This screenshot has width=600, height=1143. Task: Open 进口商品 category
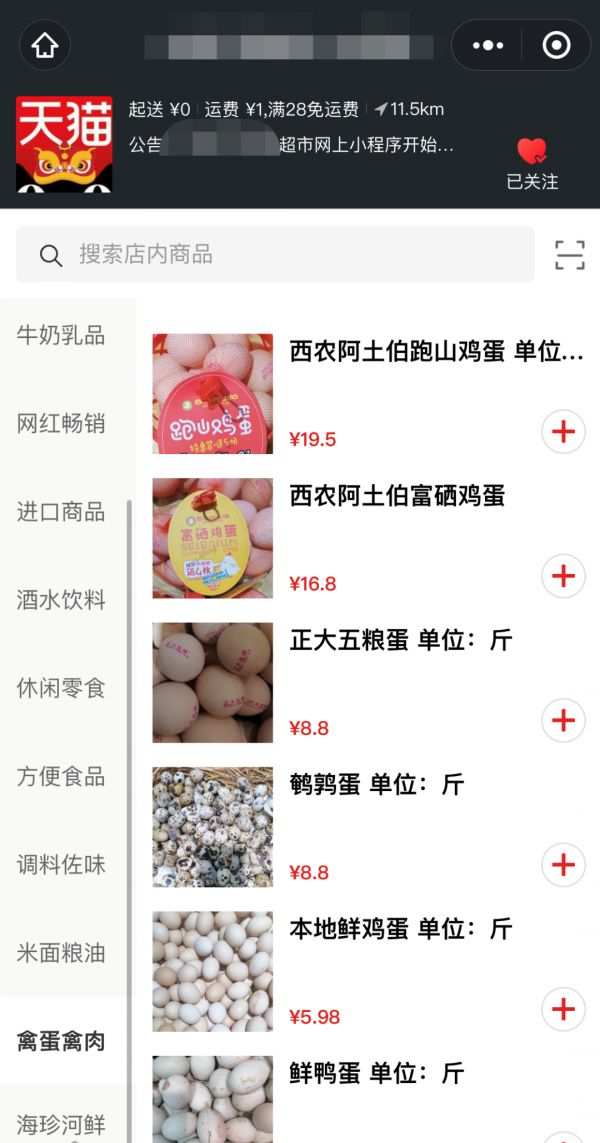tap(61, 512)
